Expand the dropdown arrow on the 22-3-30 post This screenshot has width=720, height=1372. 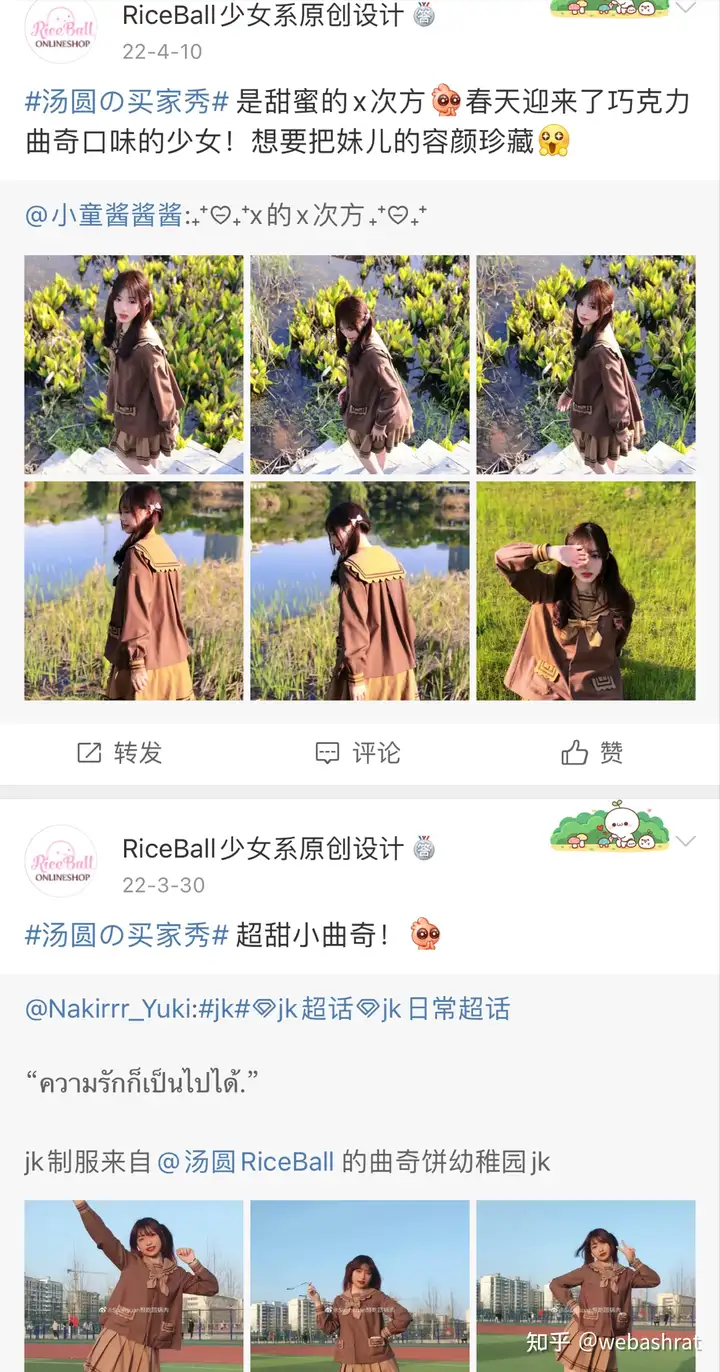click(685, 841)
